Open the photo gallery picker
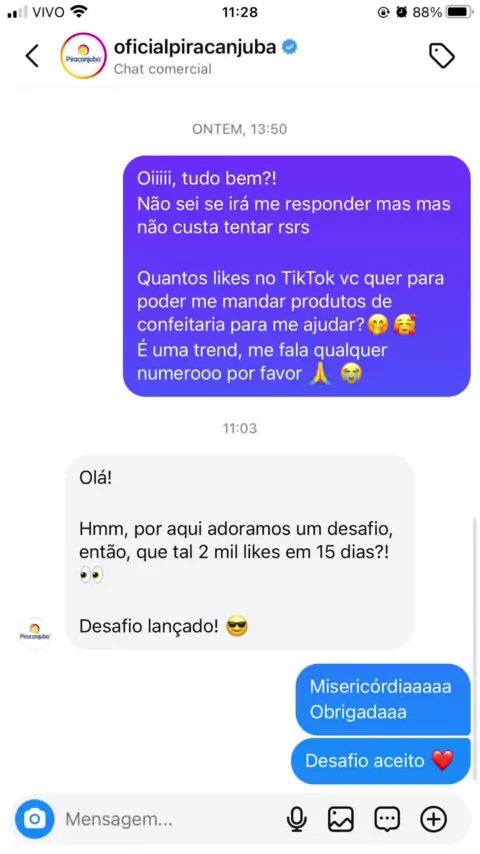 pyautogui.click(x=341, y=819)
